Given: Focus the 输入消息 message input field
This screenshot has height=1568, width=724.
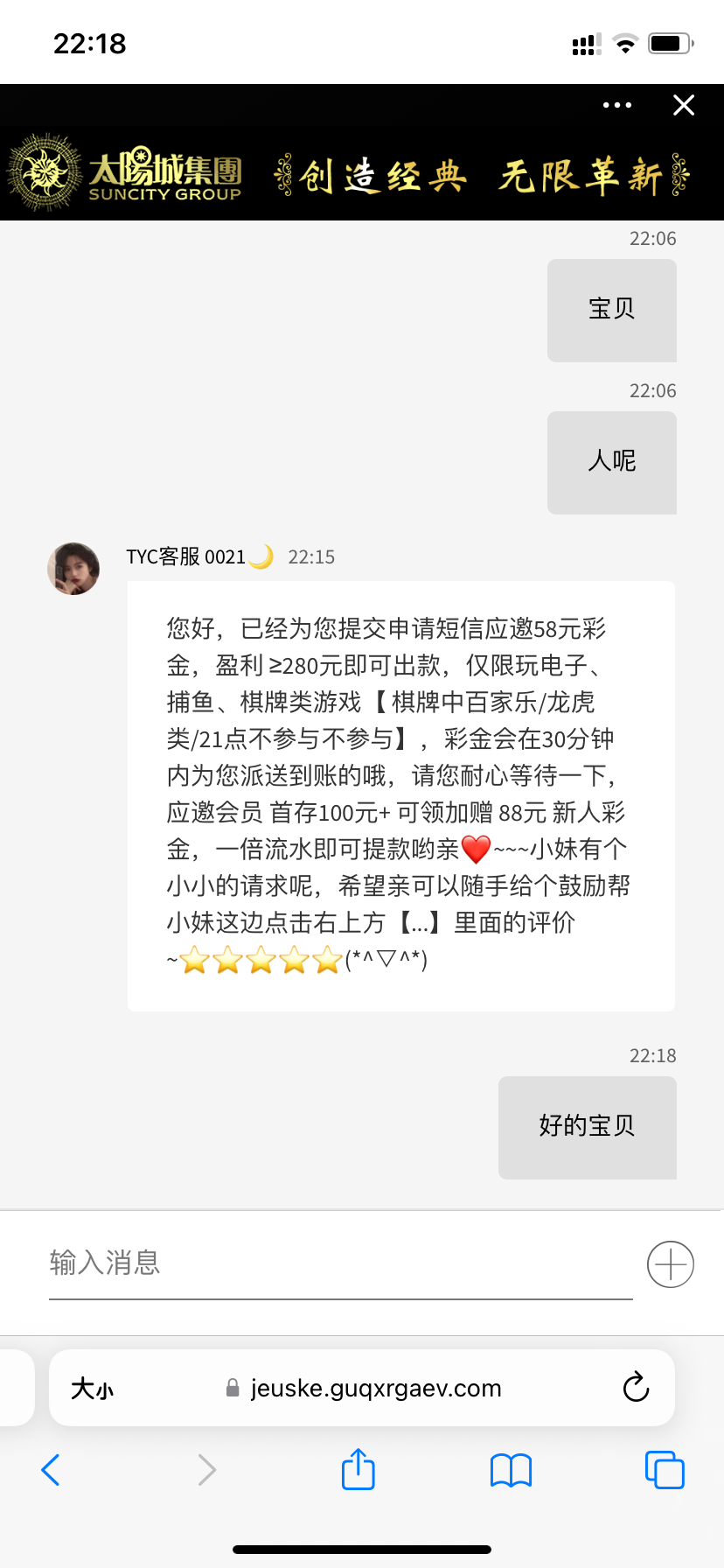Looking at the screenshot, I should click(340, 1263).
